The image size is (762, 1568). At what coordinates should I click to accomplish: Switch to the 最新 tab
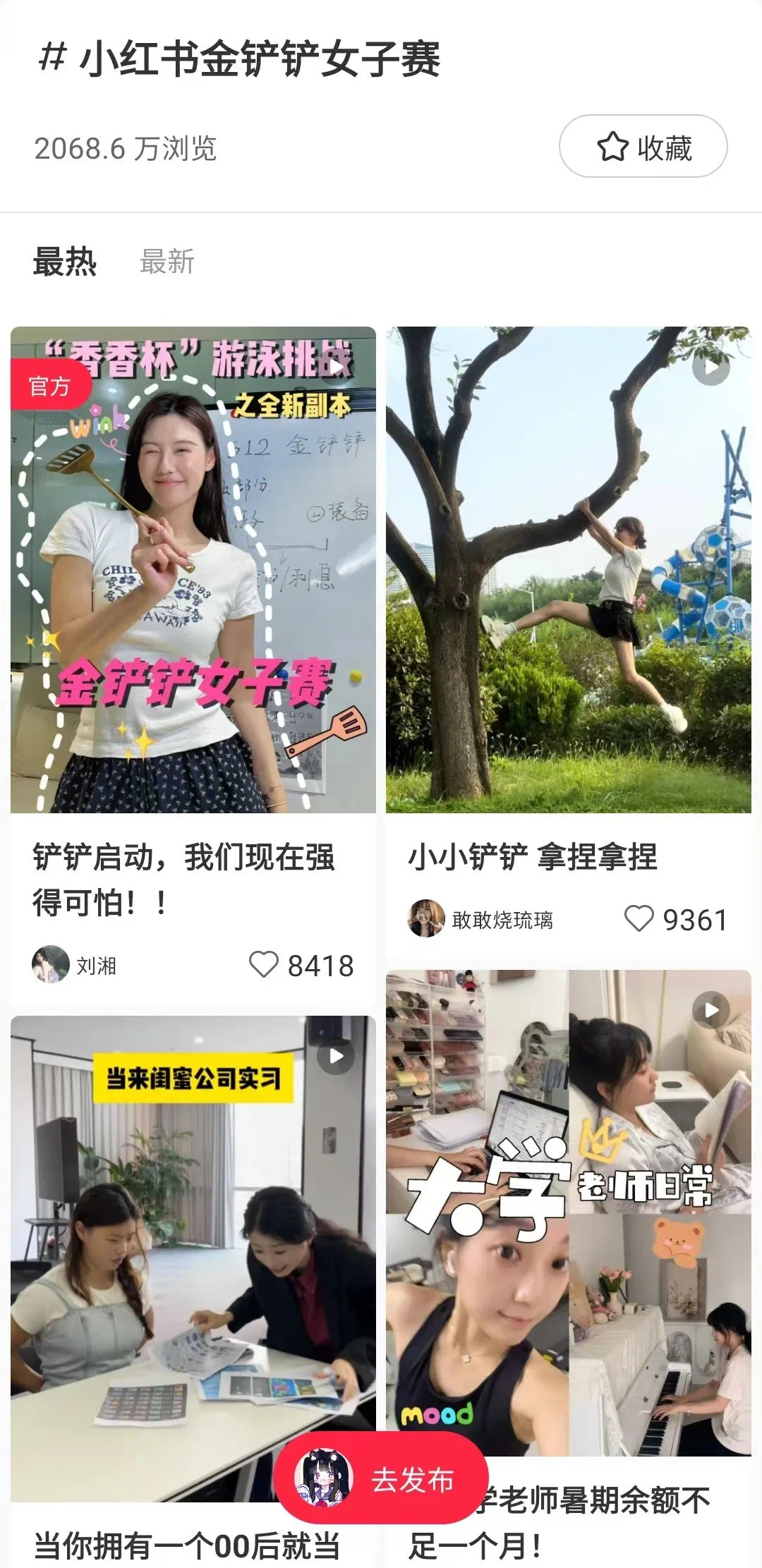(167, 262)
